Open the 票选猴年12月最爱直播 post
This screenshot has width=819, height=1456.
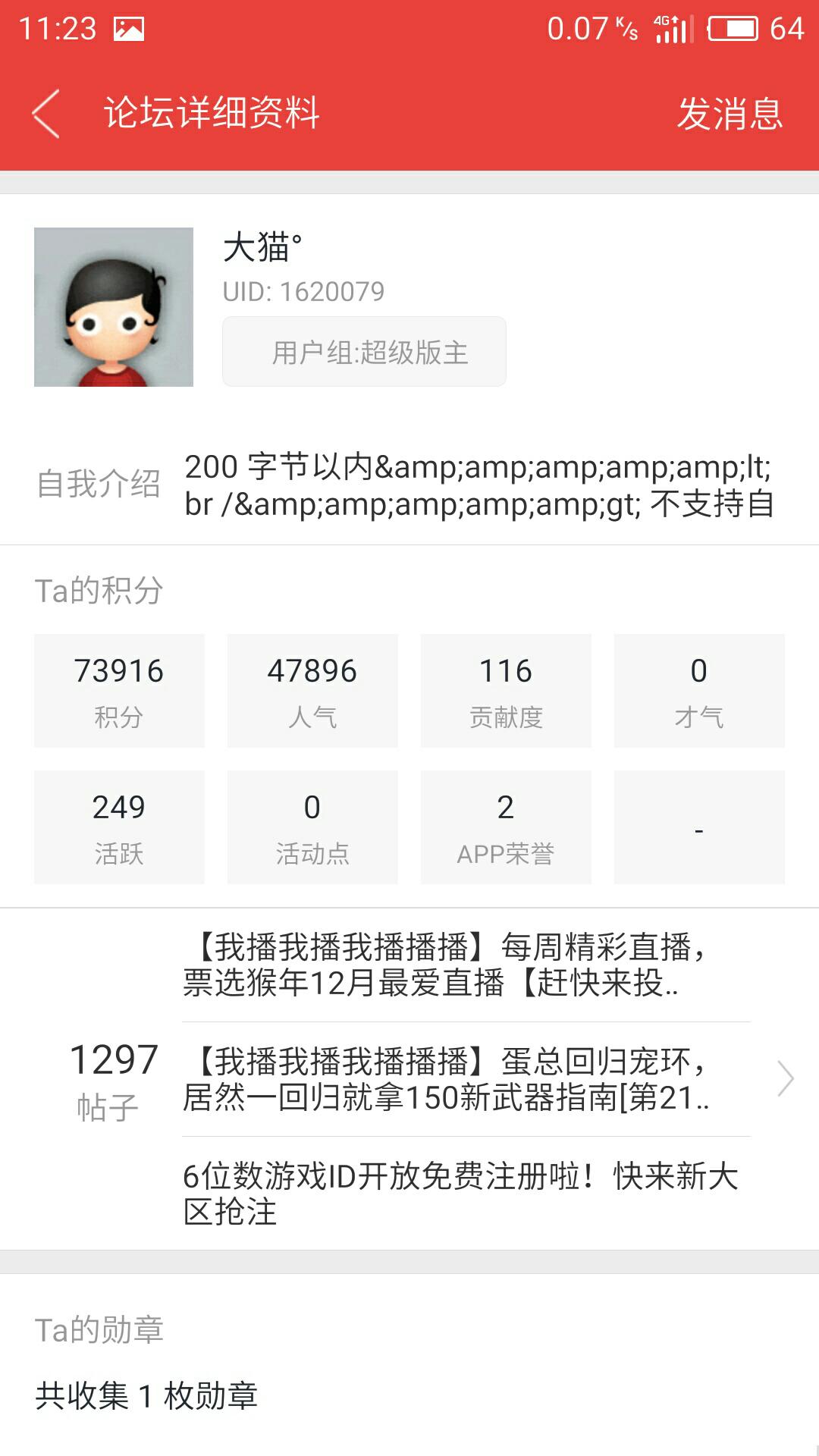click(x=447, y=965)
